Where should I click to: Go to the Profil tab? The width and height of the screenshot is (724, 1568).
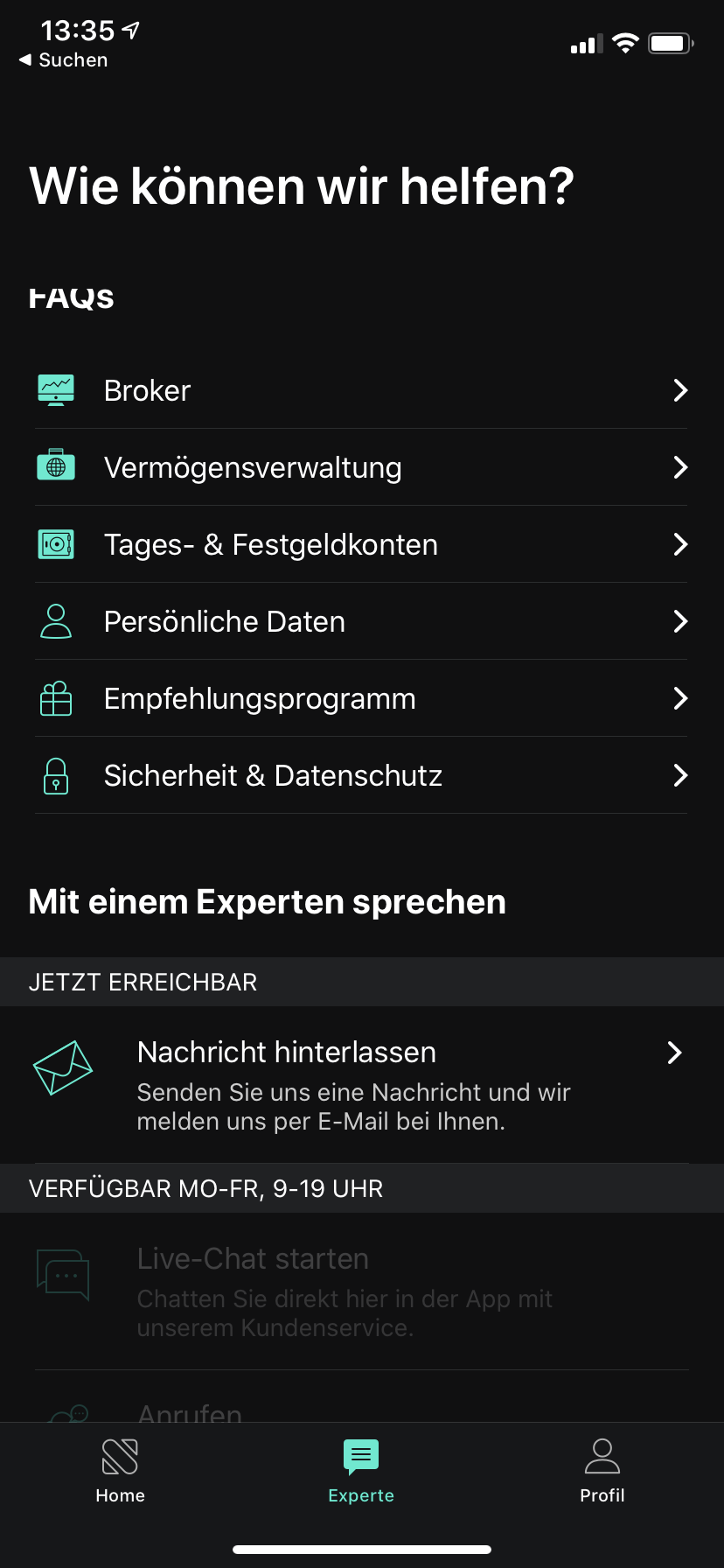[x=602, y=1472]
